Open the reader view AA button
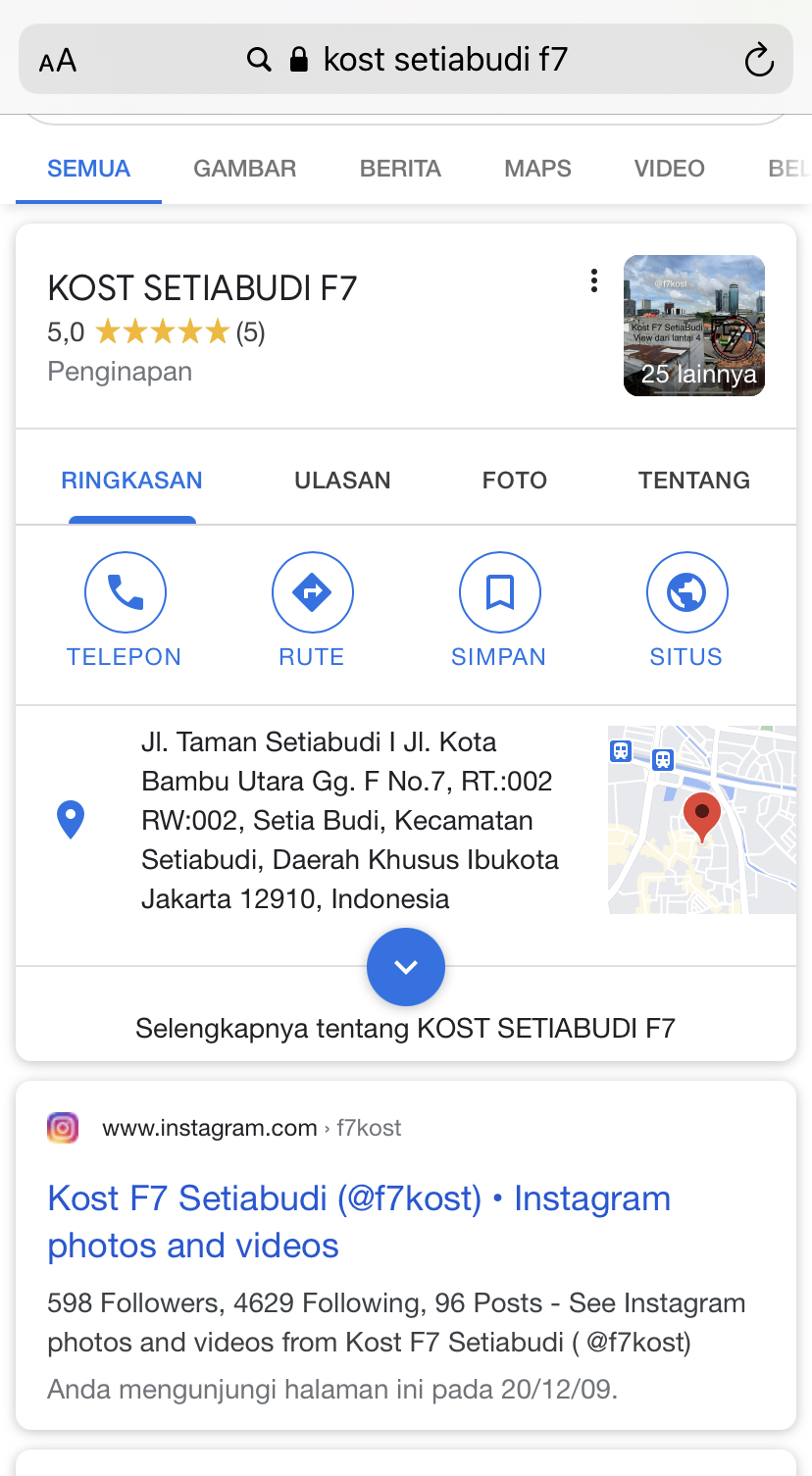Viewport: 812px width, 1476px height. pyautogui.click(x=58, y=61)
